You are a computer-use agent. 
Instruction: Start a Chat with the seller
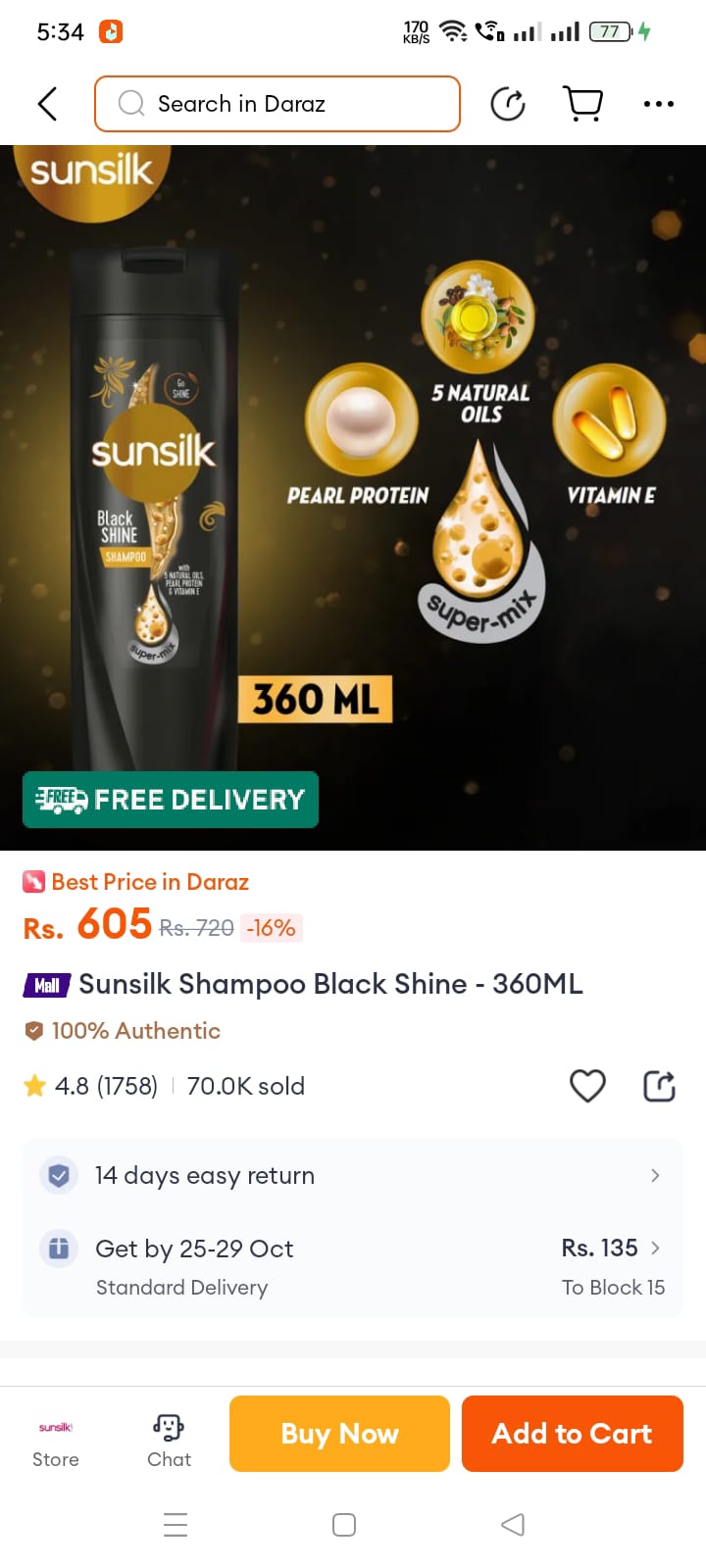coord(169,1441)
